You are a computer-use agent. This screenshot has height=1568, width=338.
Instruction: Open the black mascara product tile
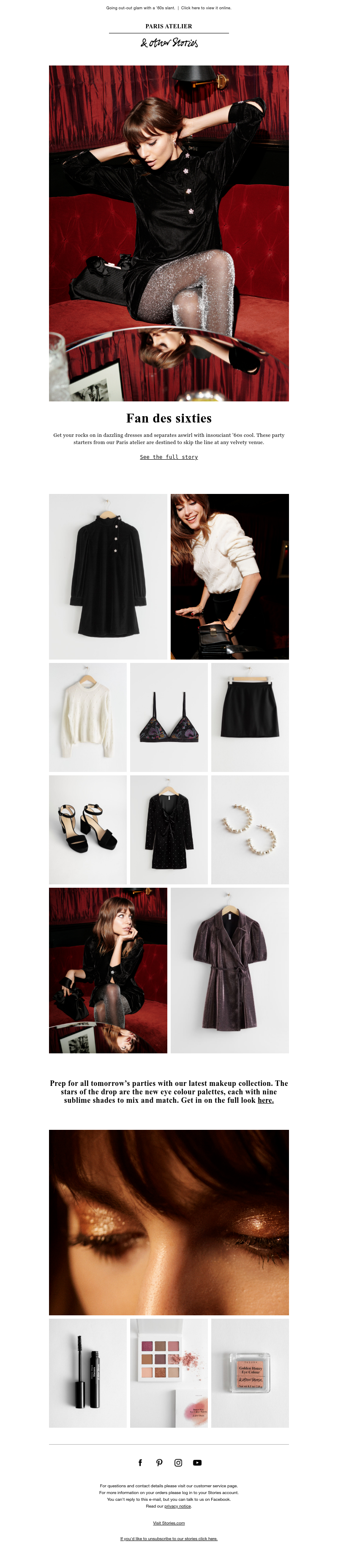coord(88,1373)
